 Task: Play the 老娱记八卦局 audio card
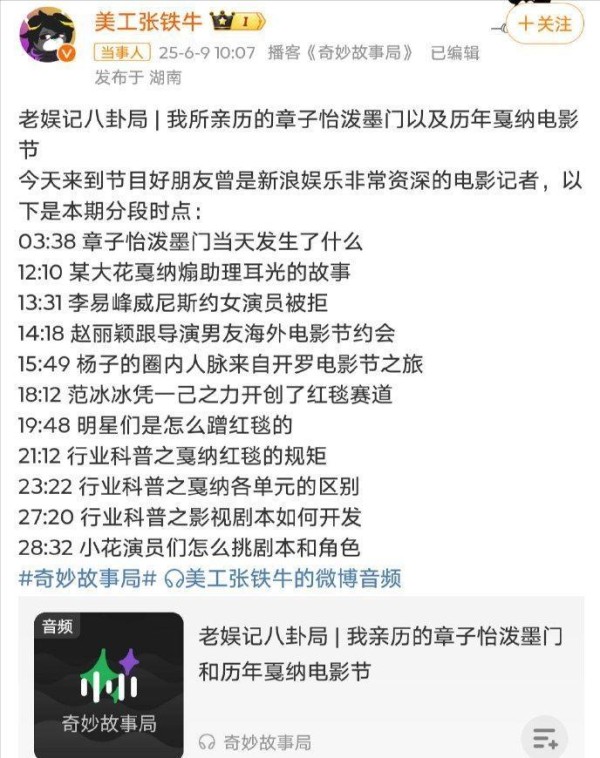tap(108, 684)
